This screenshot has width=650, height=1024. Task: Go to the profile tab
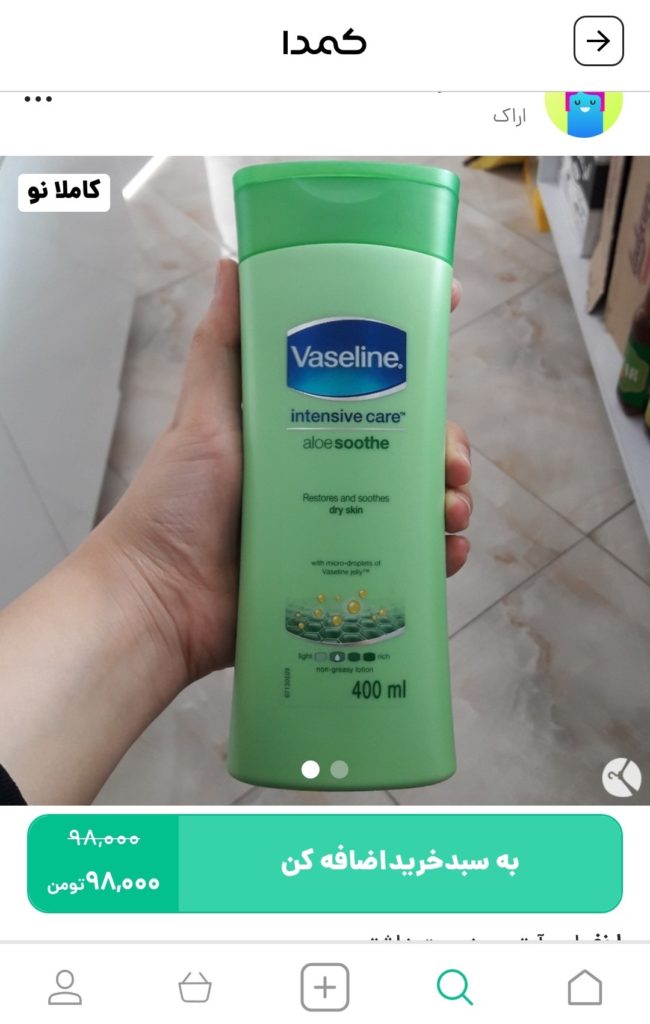(65, 988)
